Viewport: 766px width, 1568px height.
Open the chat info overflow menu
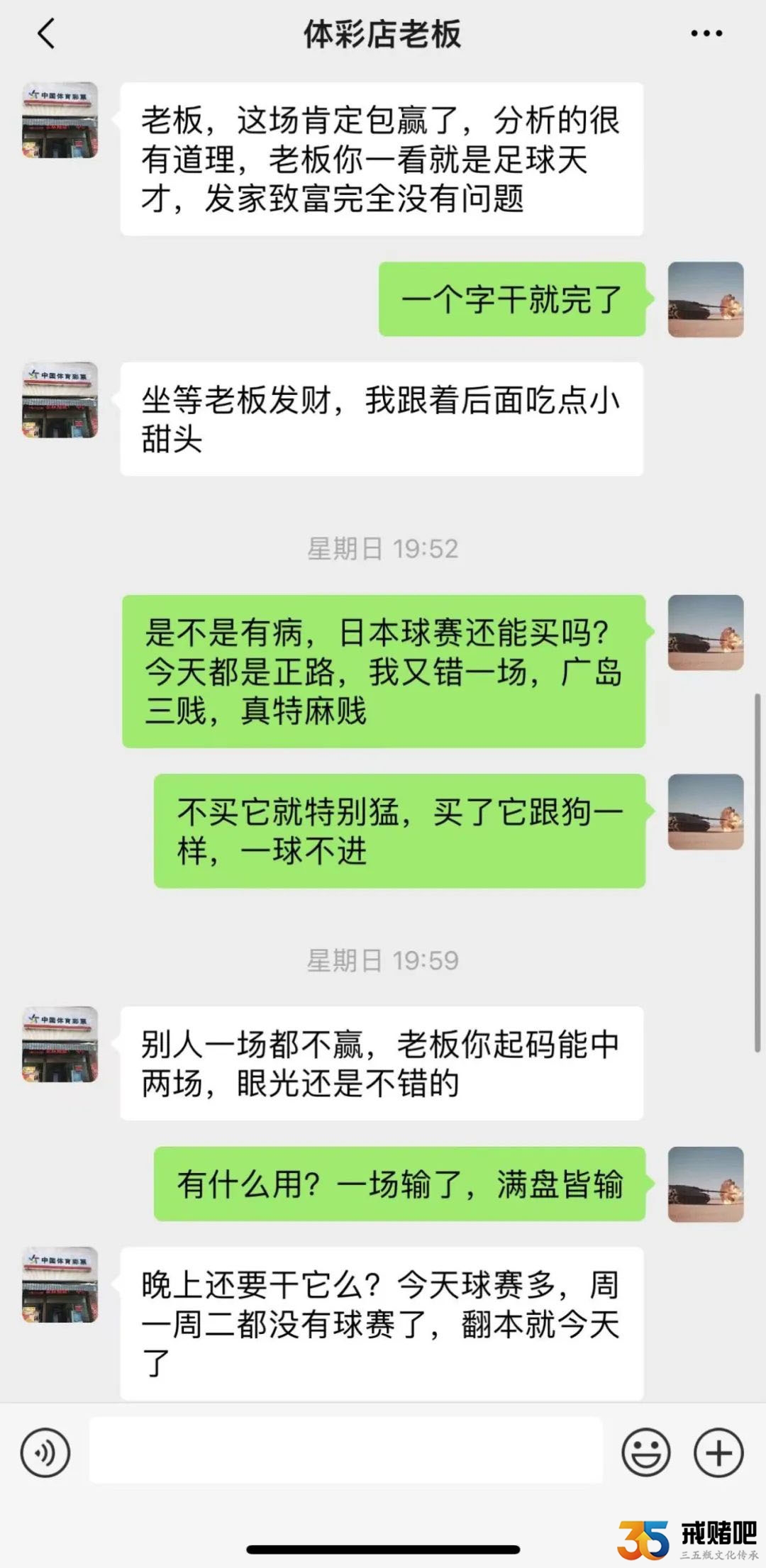click(x=706, y=33)
